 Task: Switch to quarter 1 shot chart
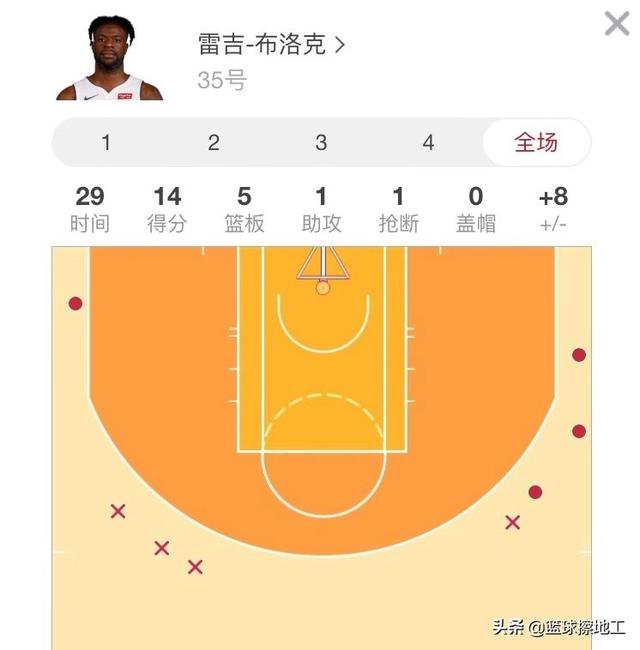pos(106,143)
